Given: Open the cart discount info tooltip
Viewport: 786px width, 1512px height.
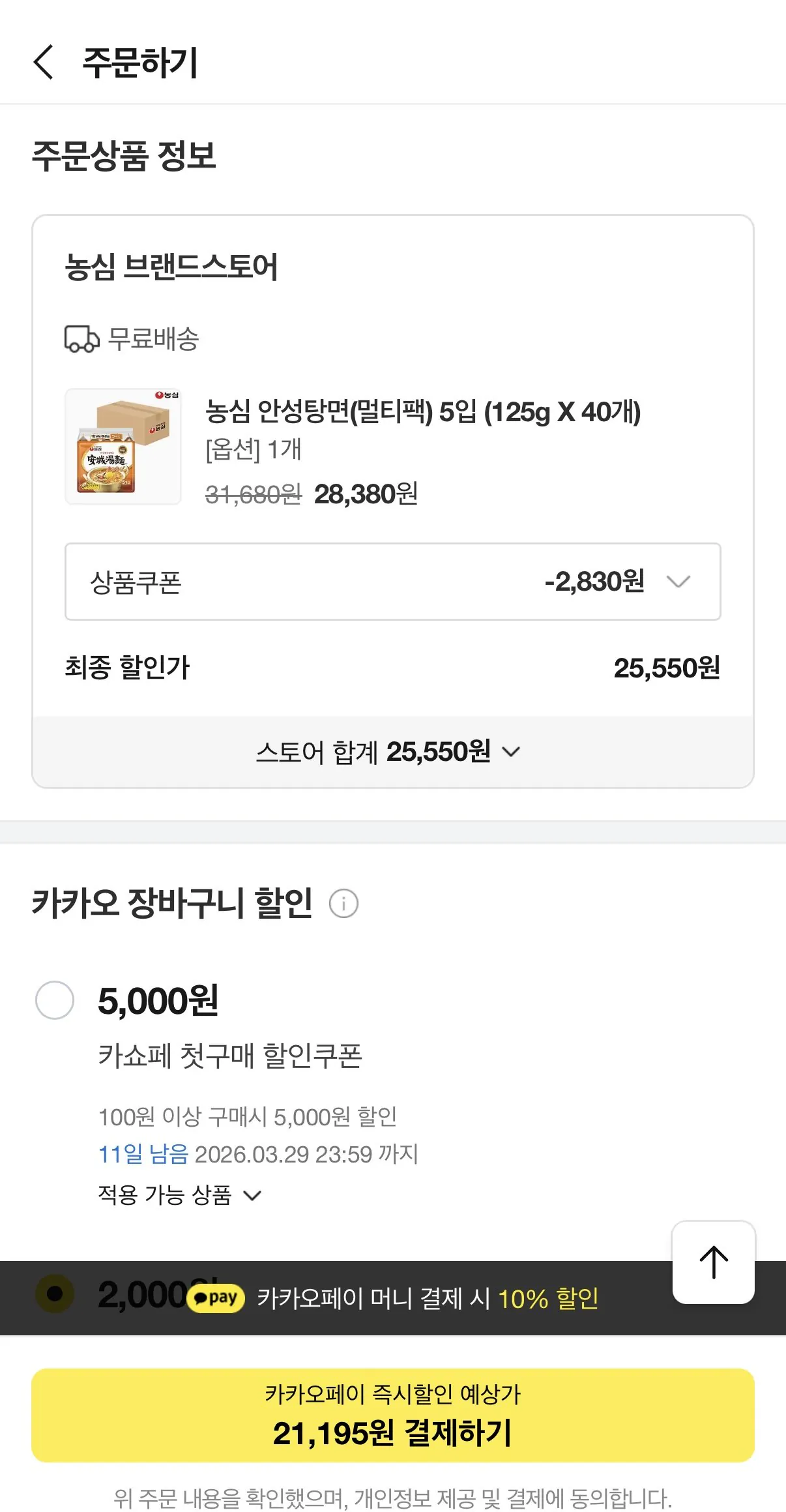Looking at the screenshot, I should click(345, 903).
